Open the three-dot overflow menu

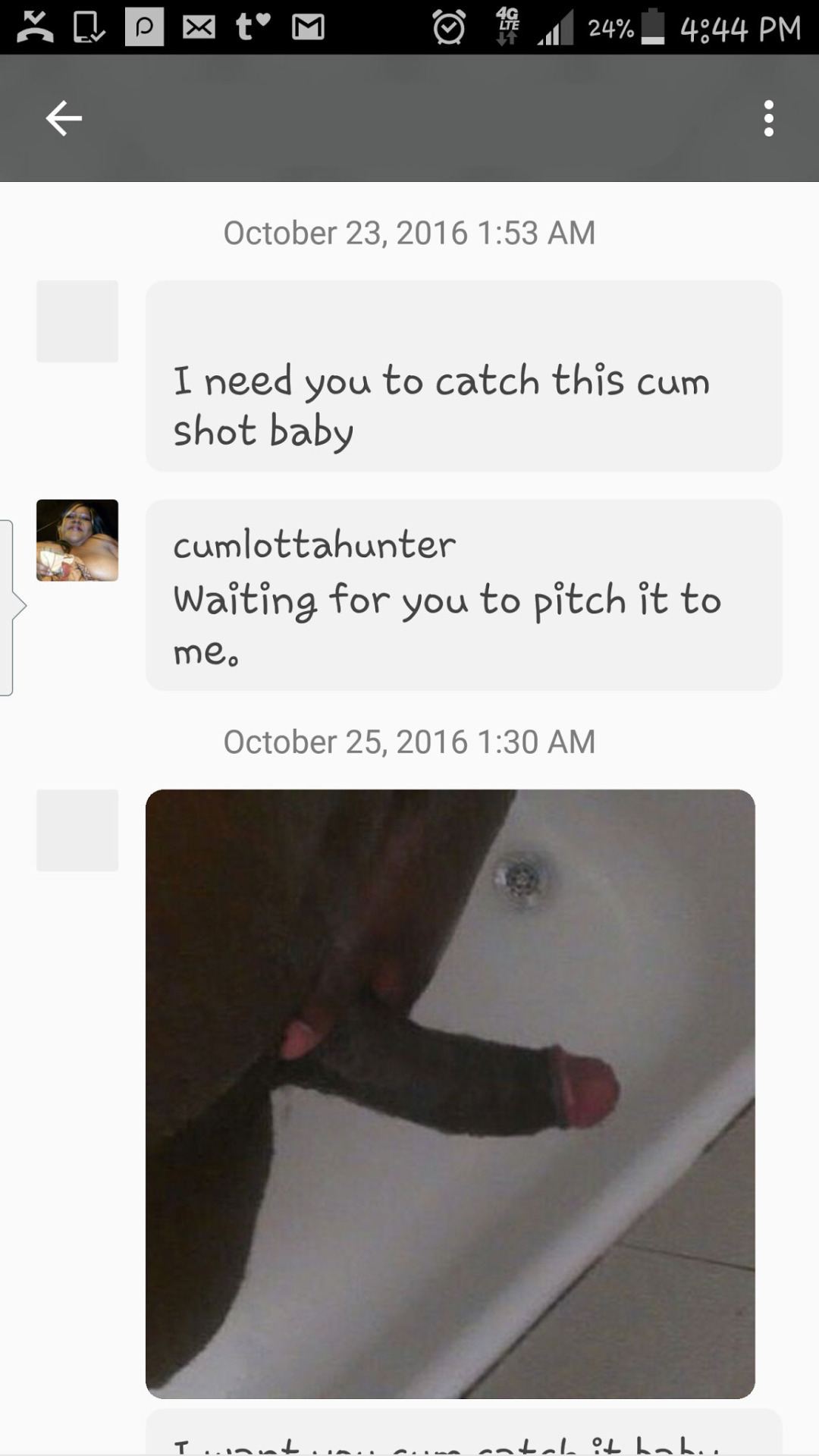click(x=768, y=118)
